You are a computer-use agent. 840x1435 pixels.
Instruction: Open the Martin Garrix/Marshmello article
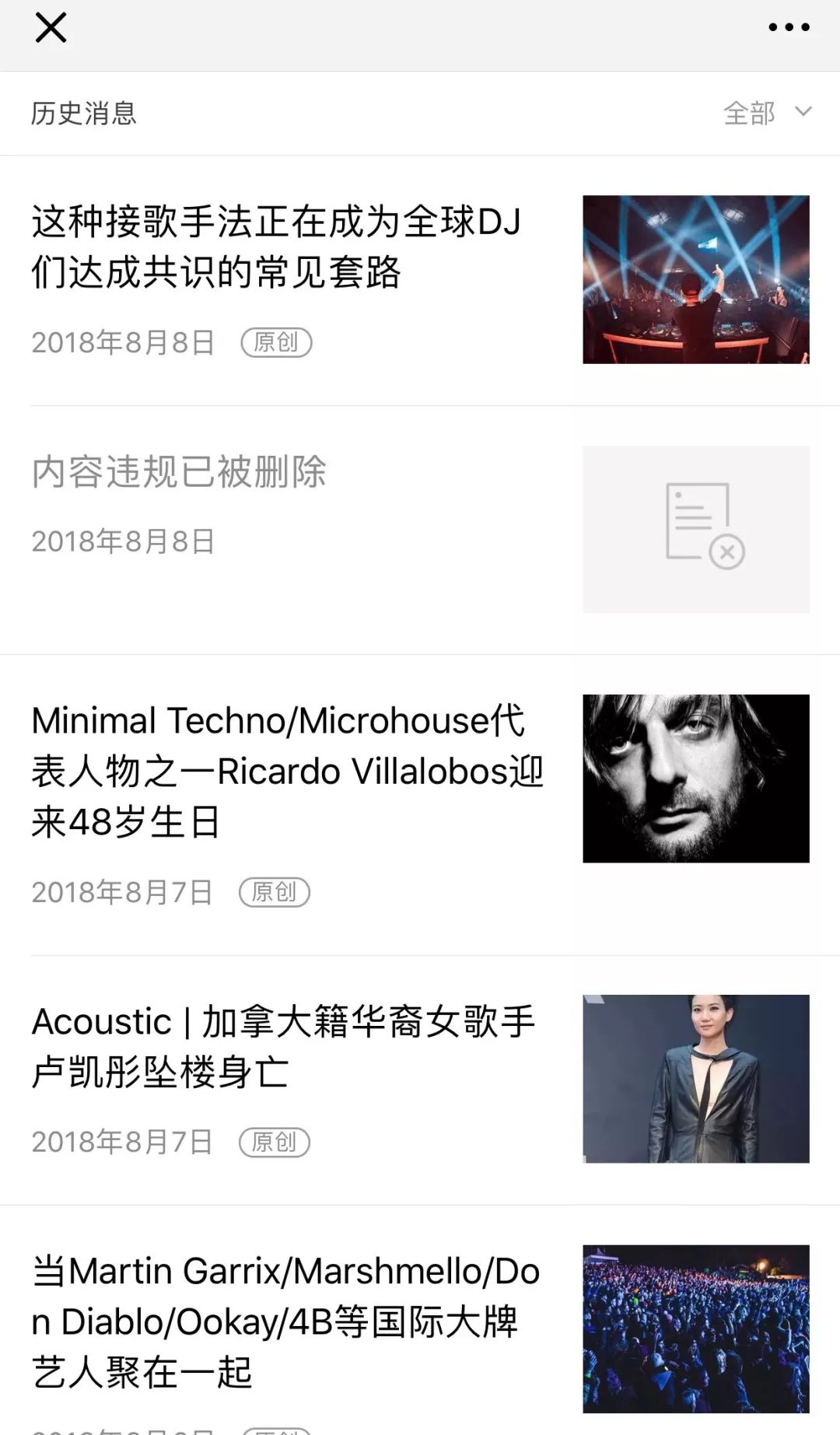pyautogui.click(x=285, y=1321)
